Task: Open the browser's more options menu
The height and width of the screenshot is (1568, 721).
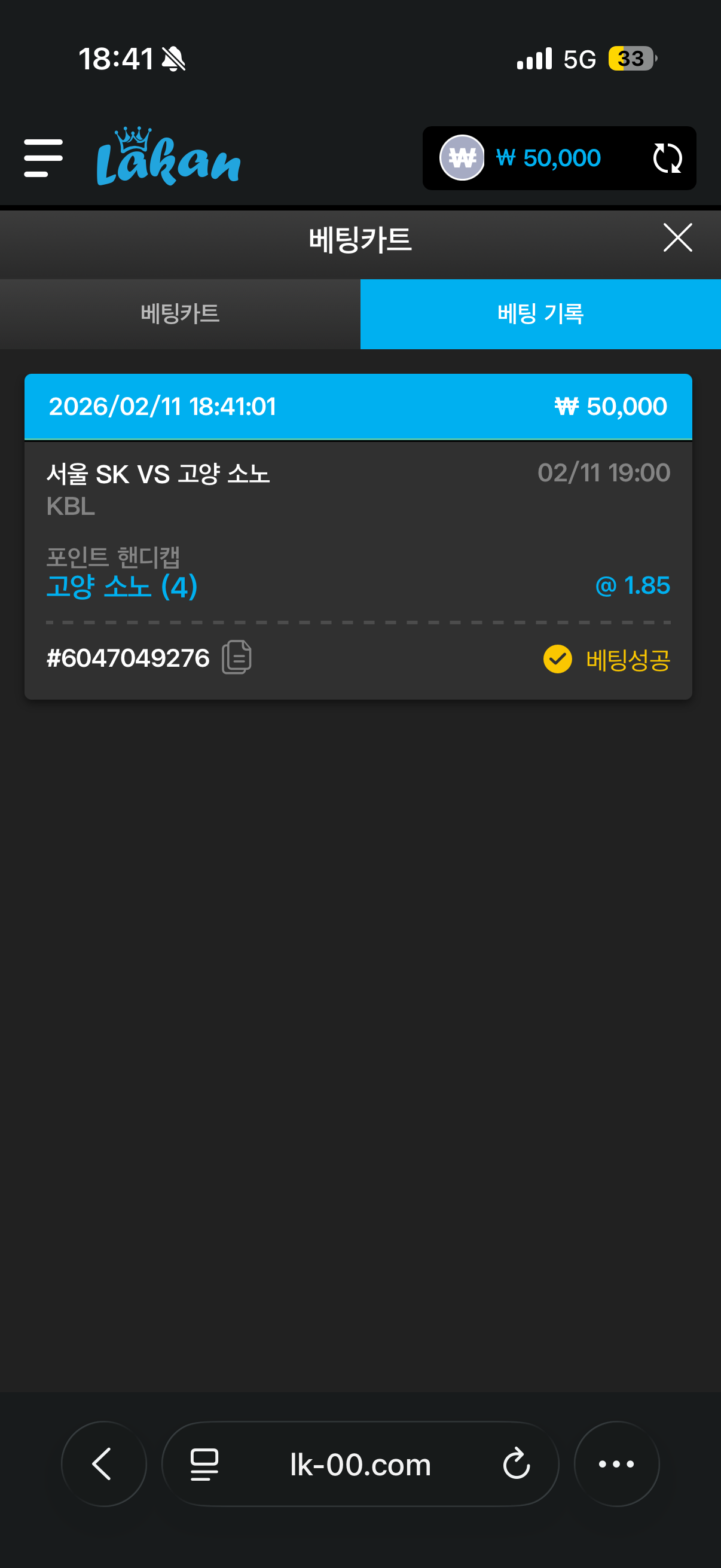Action: 616,1464
